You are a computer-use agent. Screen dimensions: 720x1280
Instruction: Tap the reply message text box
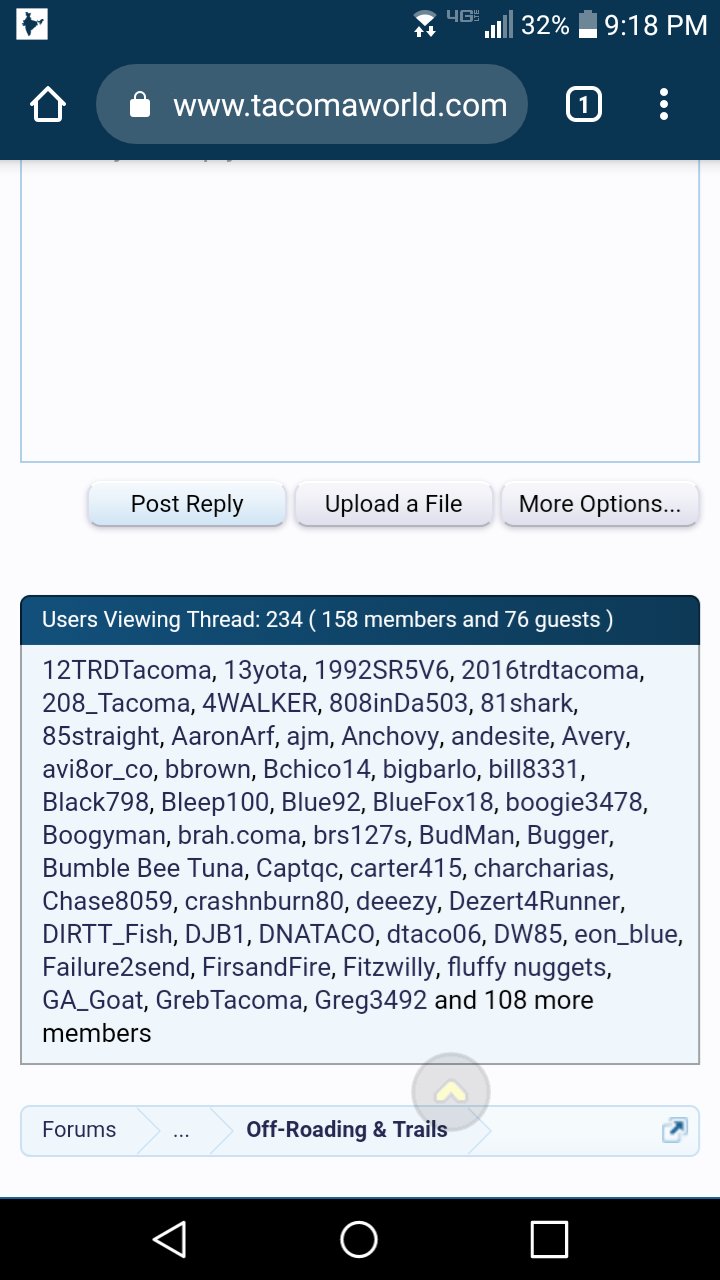[x=360, y=311]
